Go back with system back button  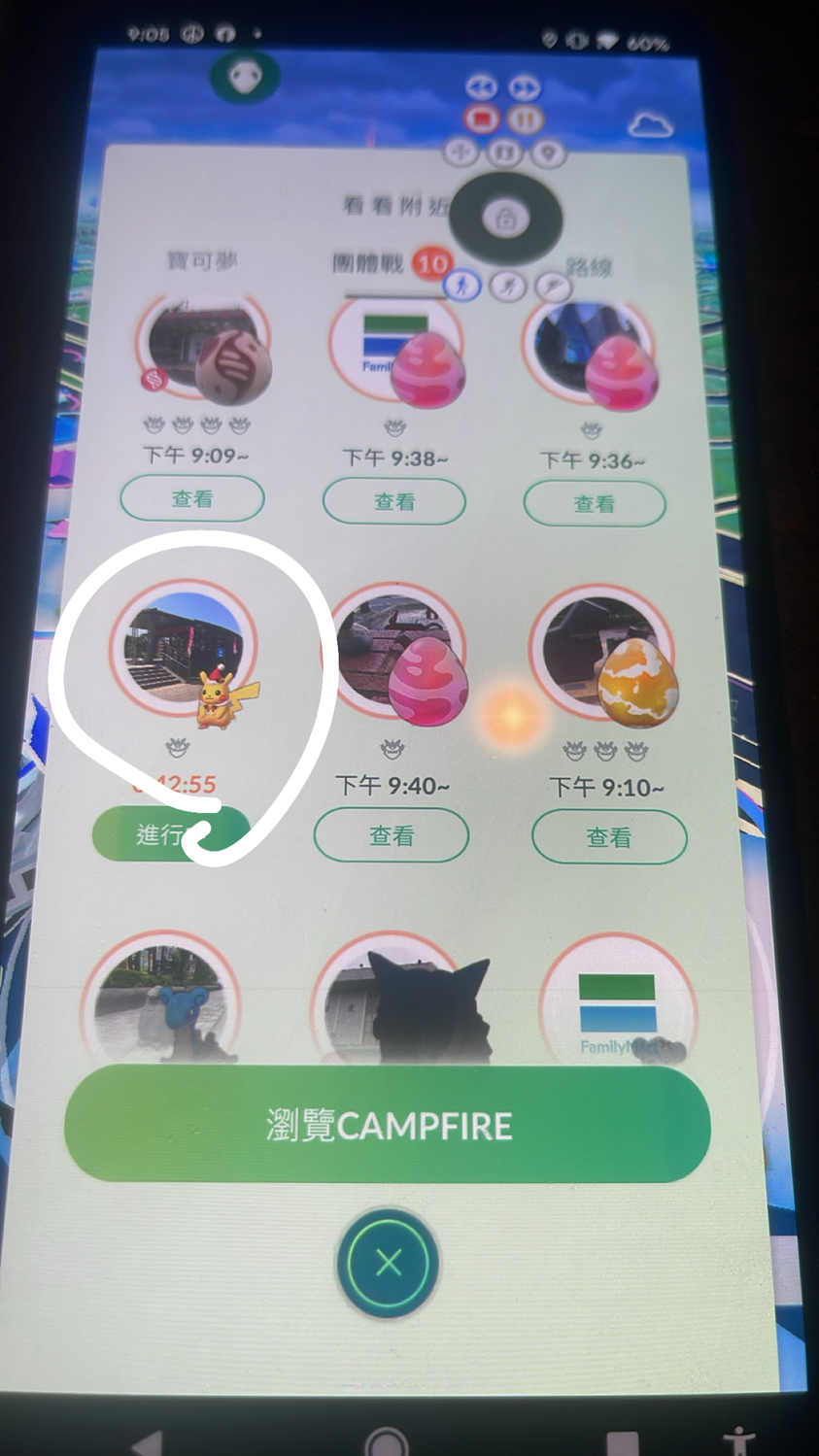pyautogui.click(x=148, y=1442)
